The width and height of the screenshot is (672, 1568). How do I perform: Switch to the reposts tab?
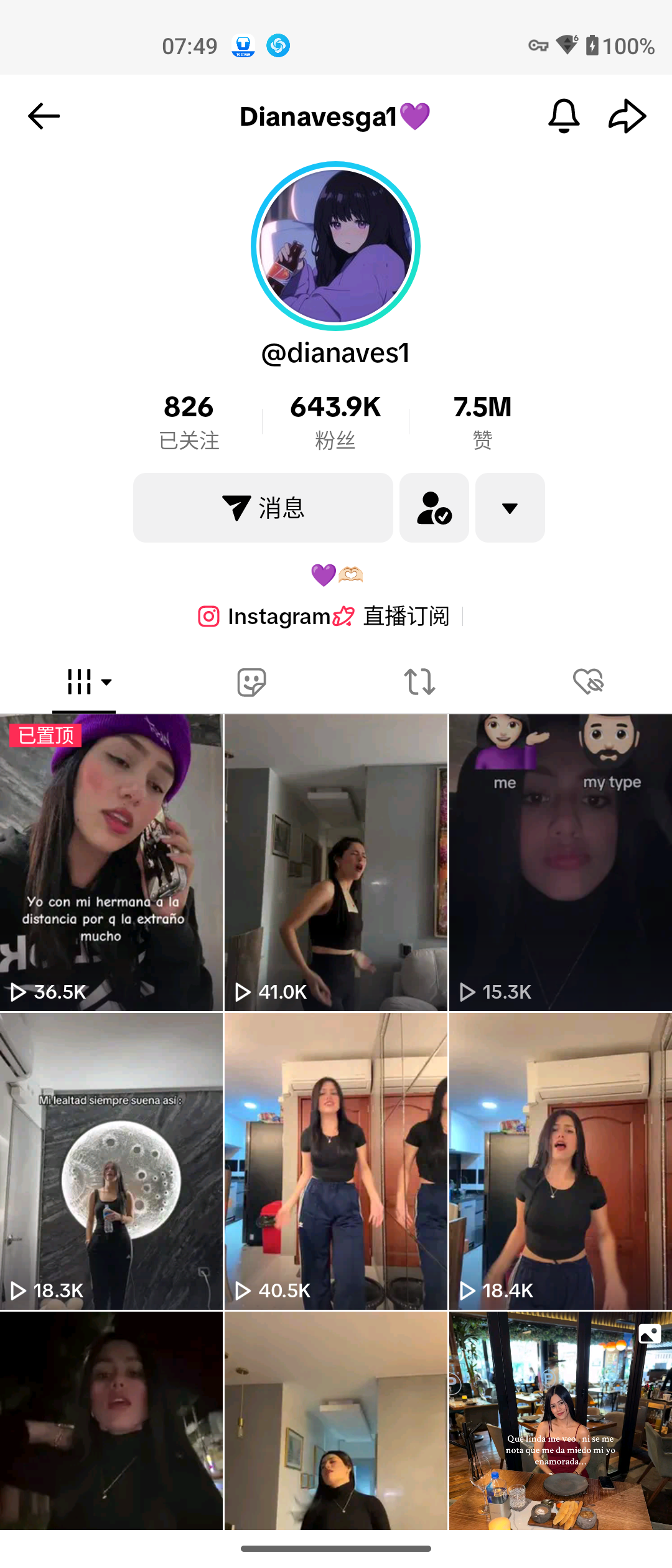(x=419, y=682)
